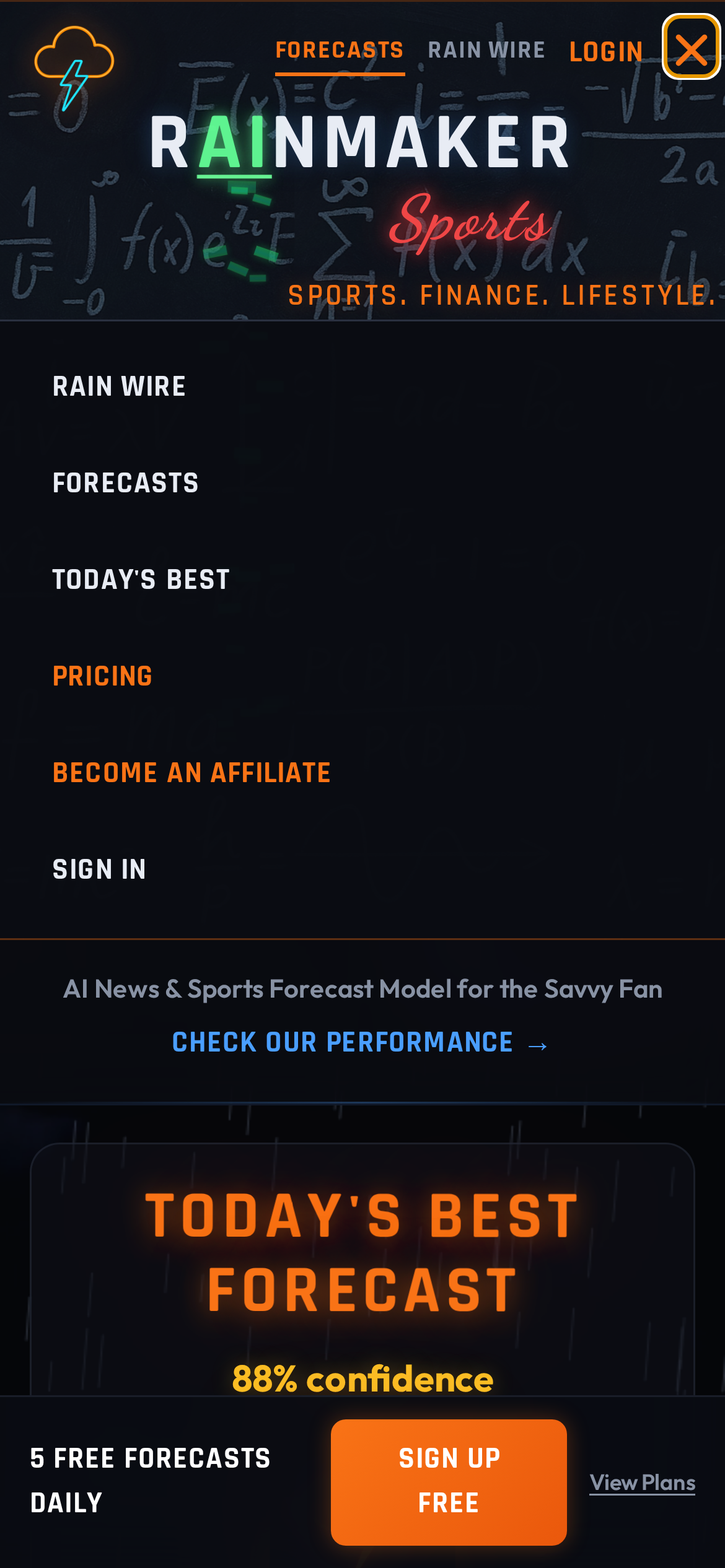The height and width of the screenshot is (1568, 725).
Task: Close the navigation menu
Action: click(x=691, y=48)
